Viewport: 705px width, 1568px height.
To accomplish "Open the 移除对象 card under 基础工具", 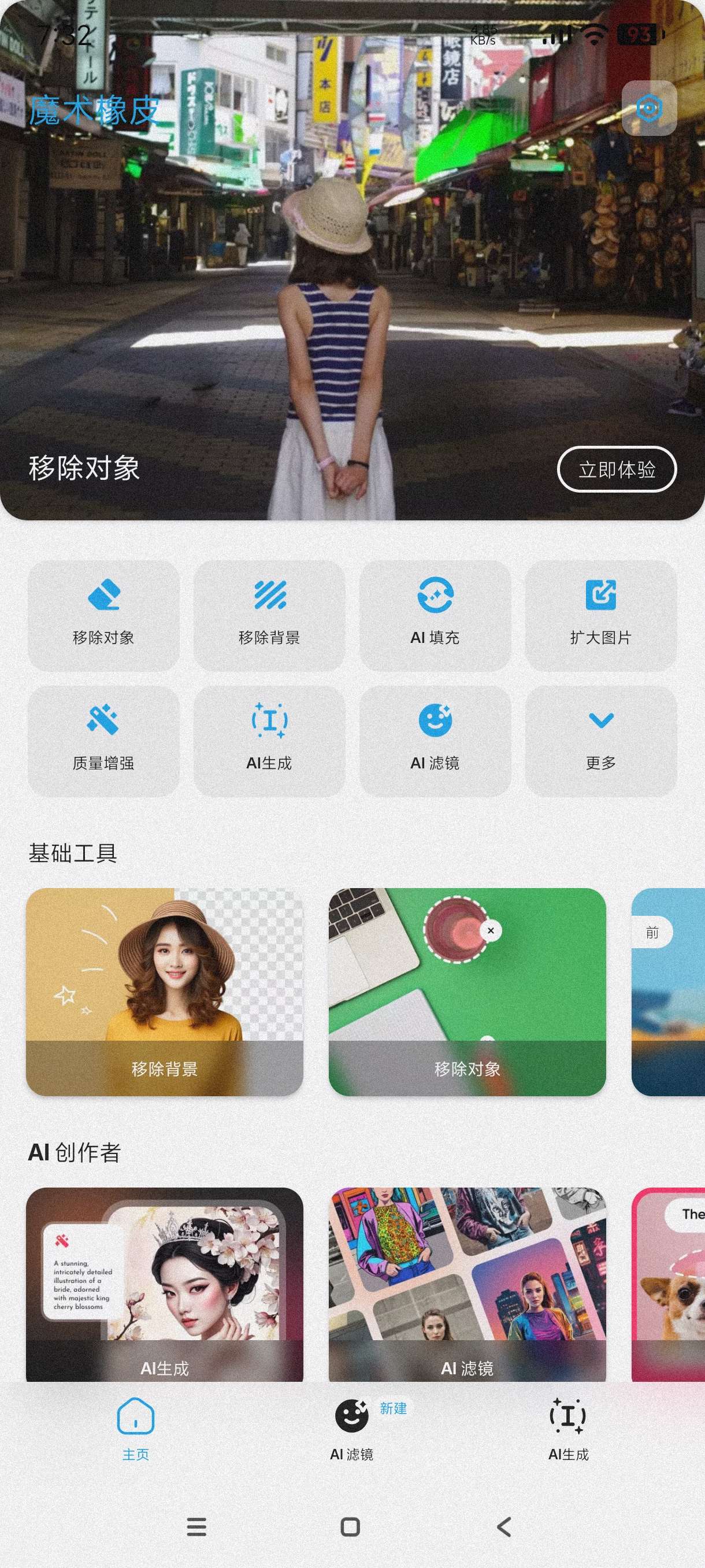I will click(x=466, y=992).
